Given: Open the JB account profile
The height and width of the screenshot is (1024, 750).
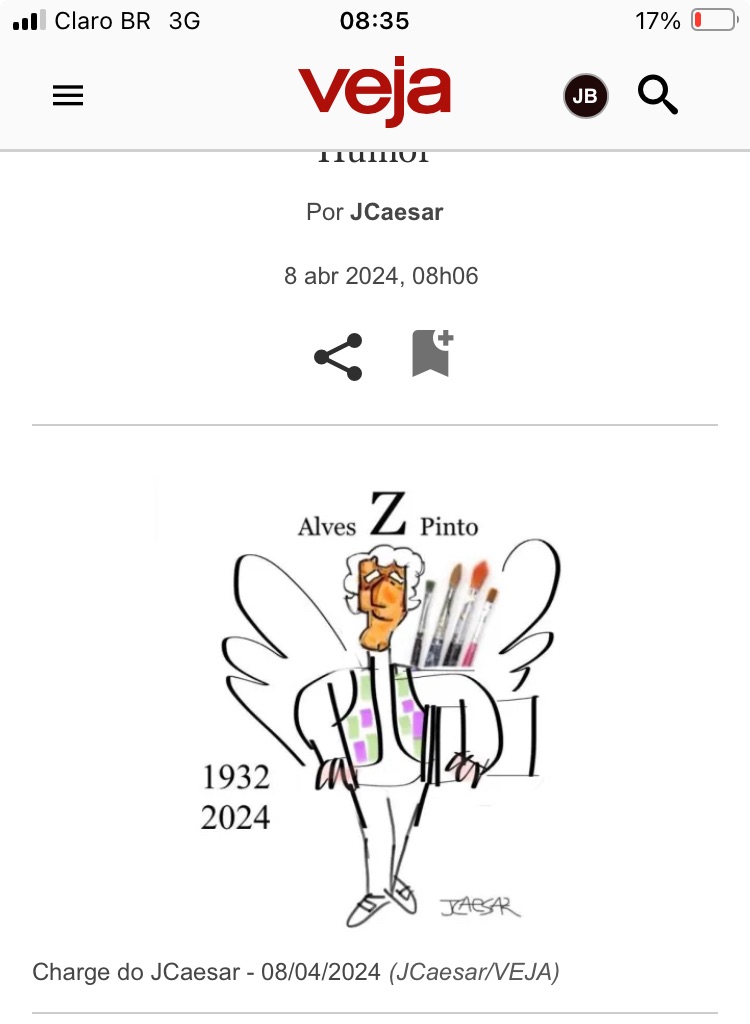Looking at the screenshot, I should click(585, 96).
